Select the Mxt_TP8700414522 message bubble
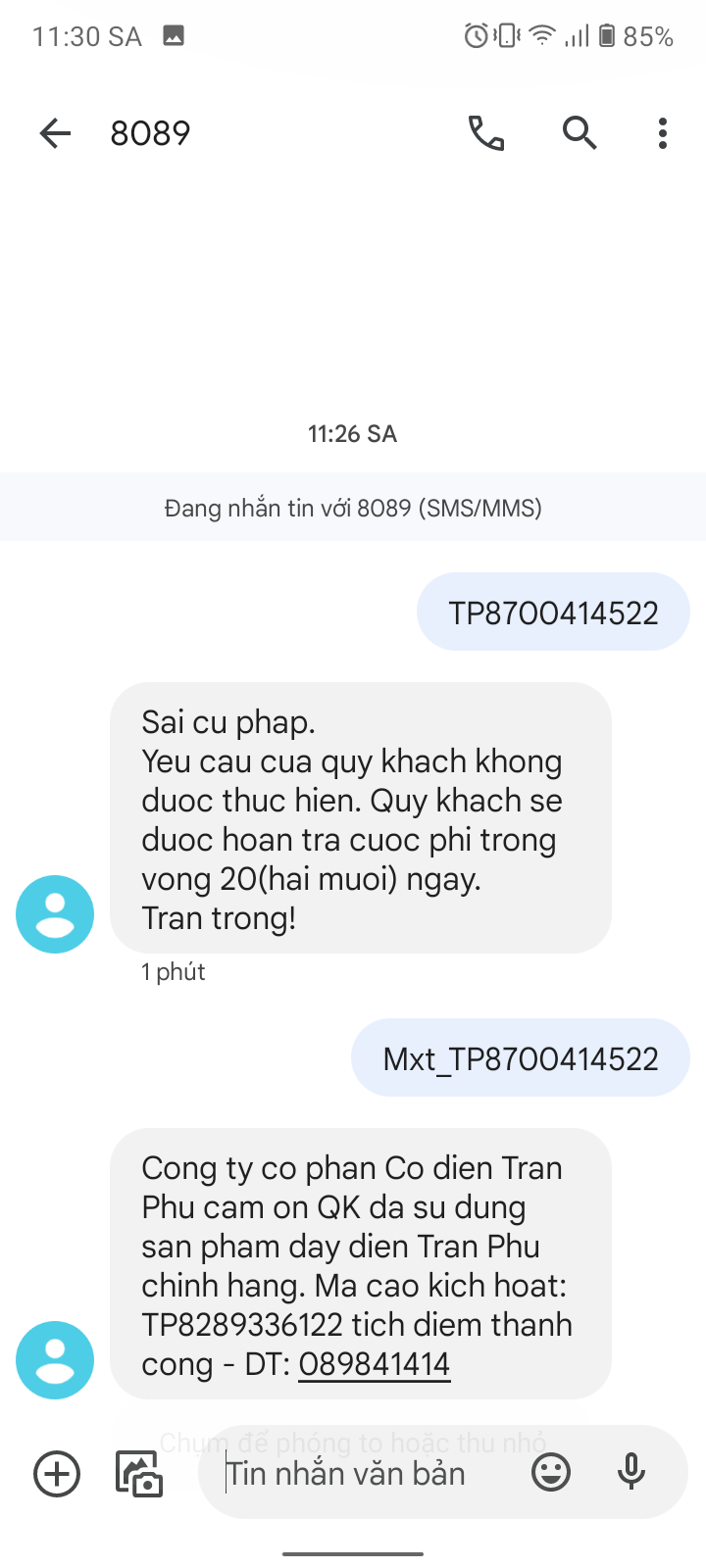Image resolution: width=706 pixels, height=1568 pixels. (520, 1056)
